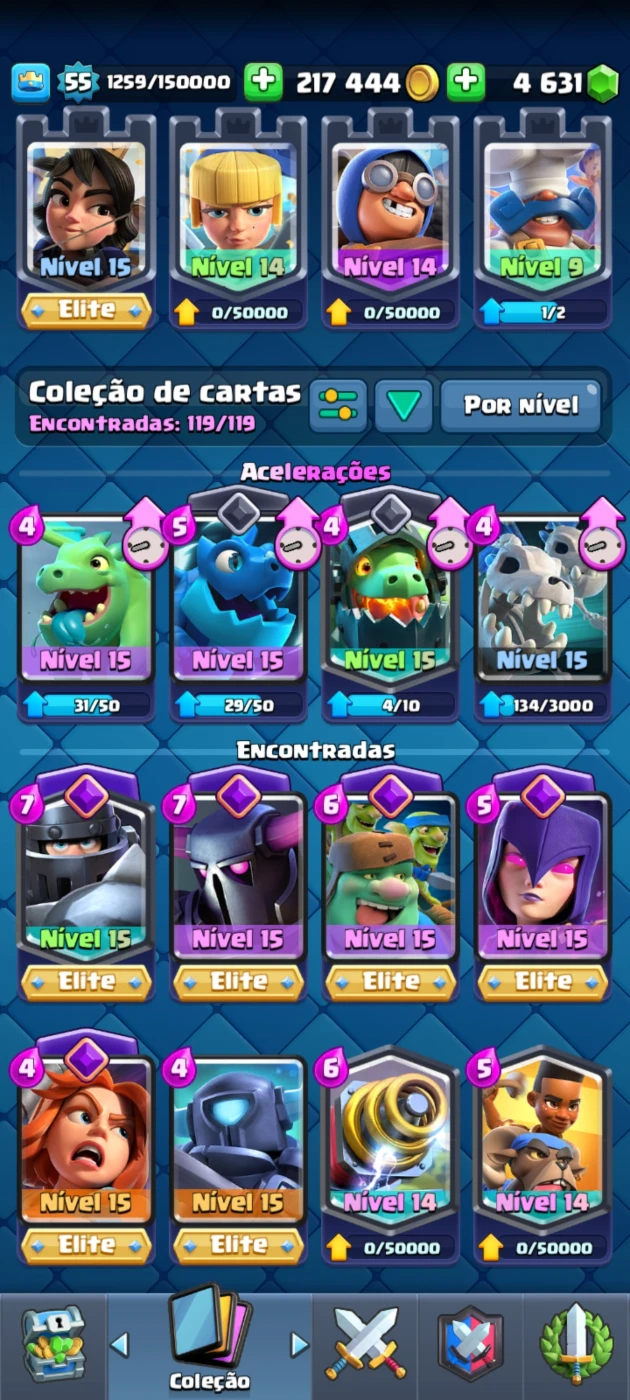The width and height of the screenshot is (630, 1400).
Task: Open the card collection filter settings
Action: tap(338, 405)
